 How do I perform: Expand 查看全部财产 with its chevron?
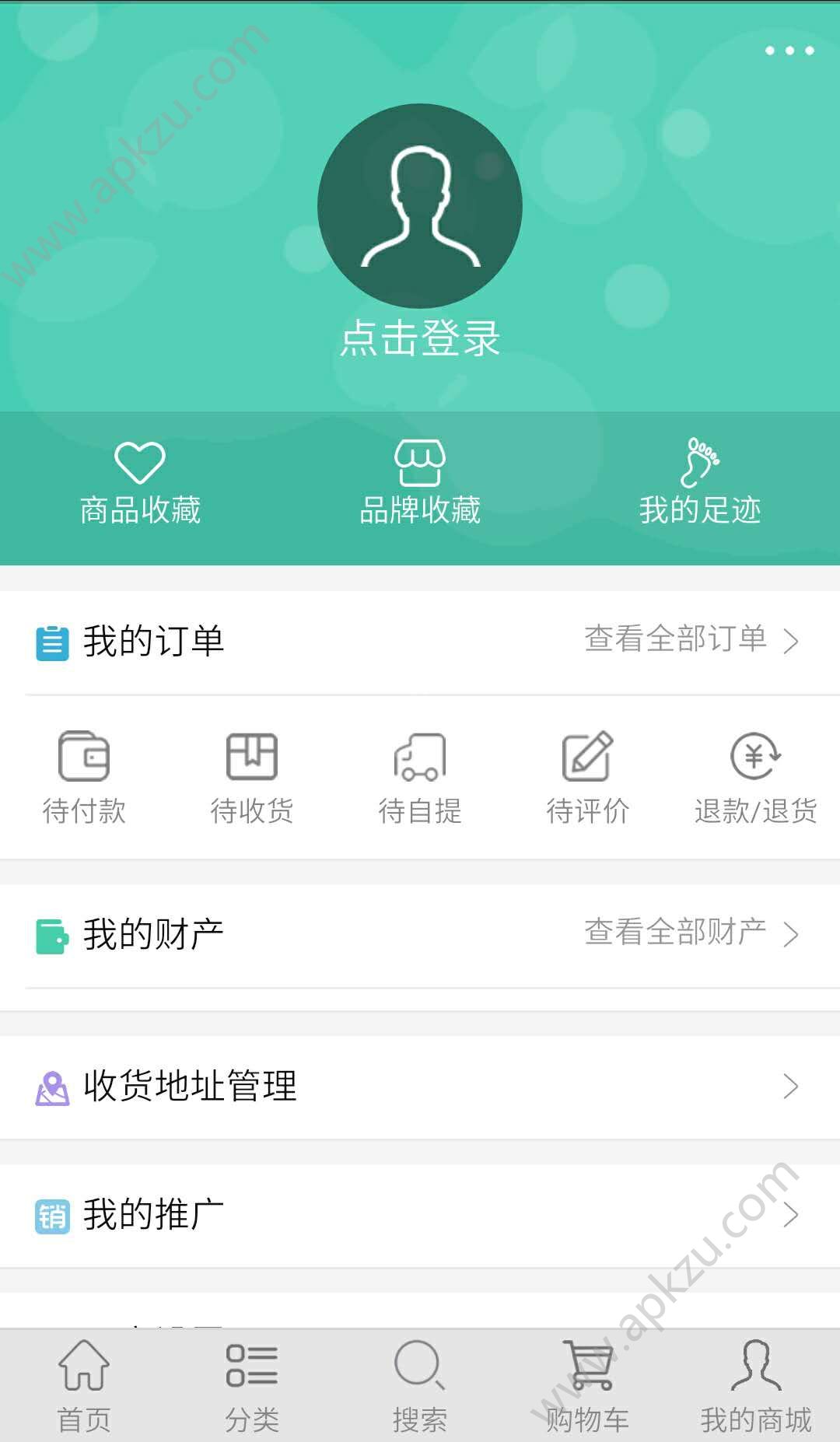click(793, 933)
